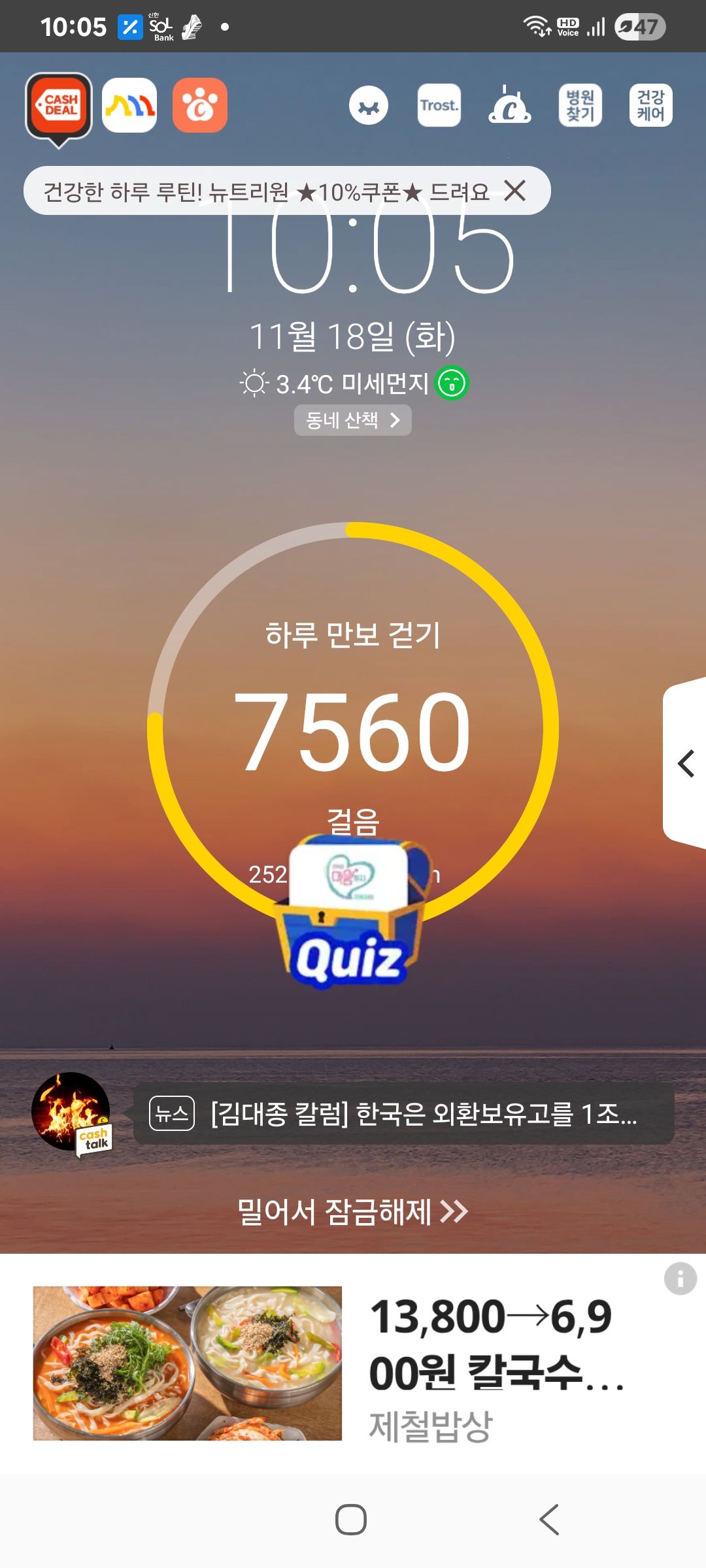The image size is (706, 1568).
Task: Dismiss the 뉴트리원 coupon banner
Action: point(515,191)
